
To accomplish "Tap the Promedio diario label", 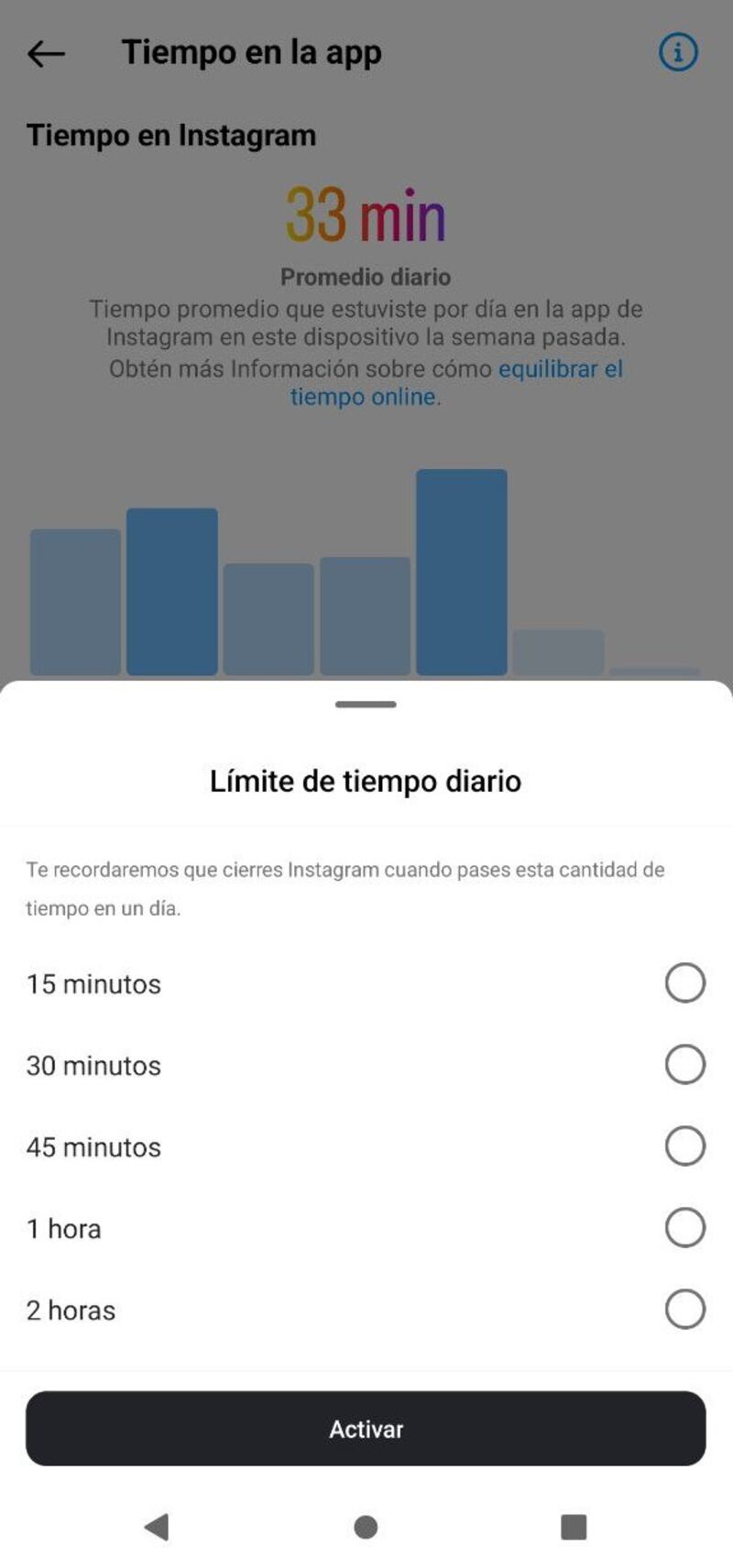I will pos(365,278).
